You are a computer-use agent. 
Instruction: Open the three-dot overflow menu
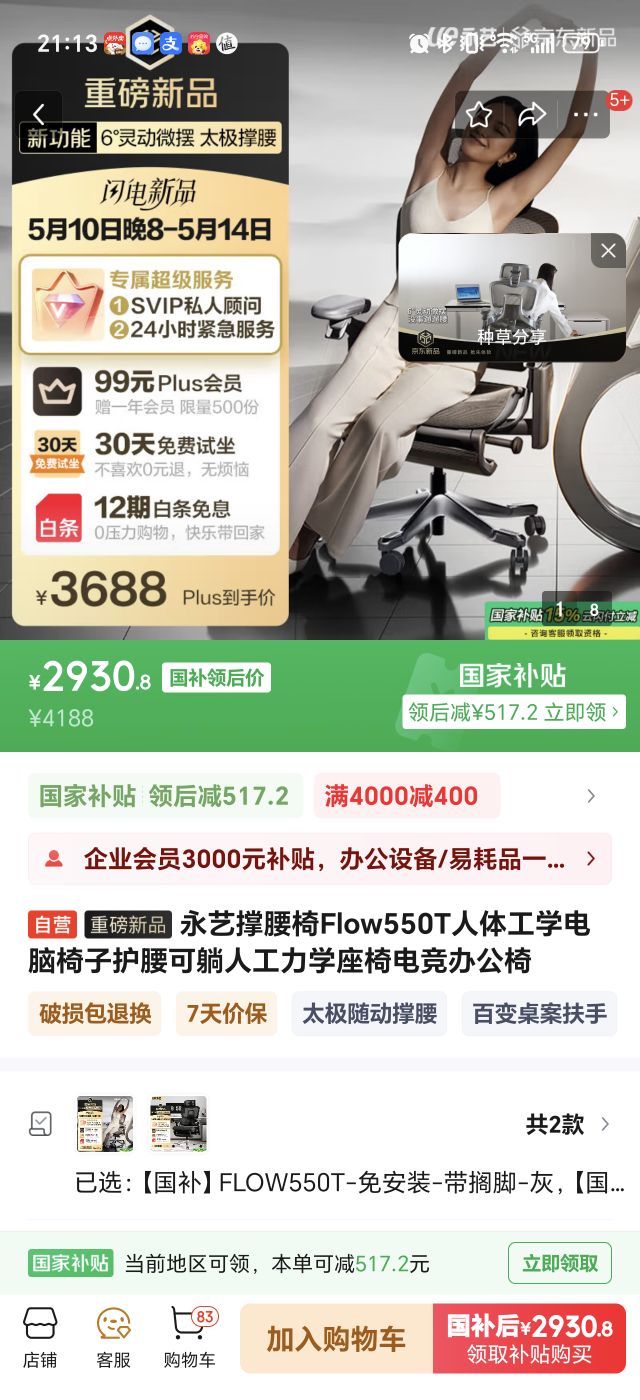tap(585, 115)
